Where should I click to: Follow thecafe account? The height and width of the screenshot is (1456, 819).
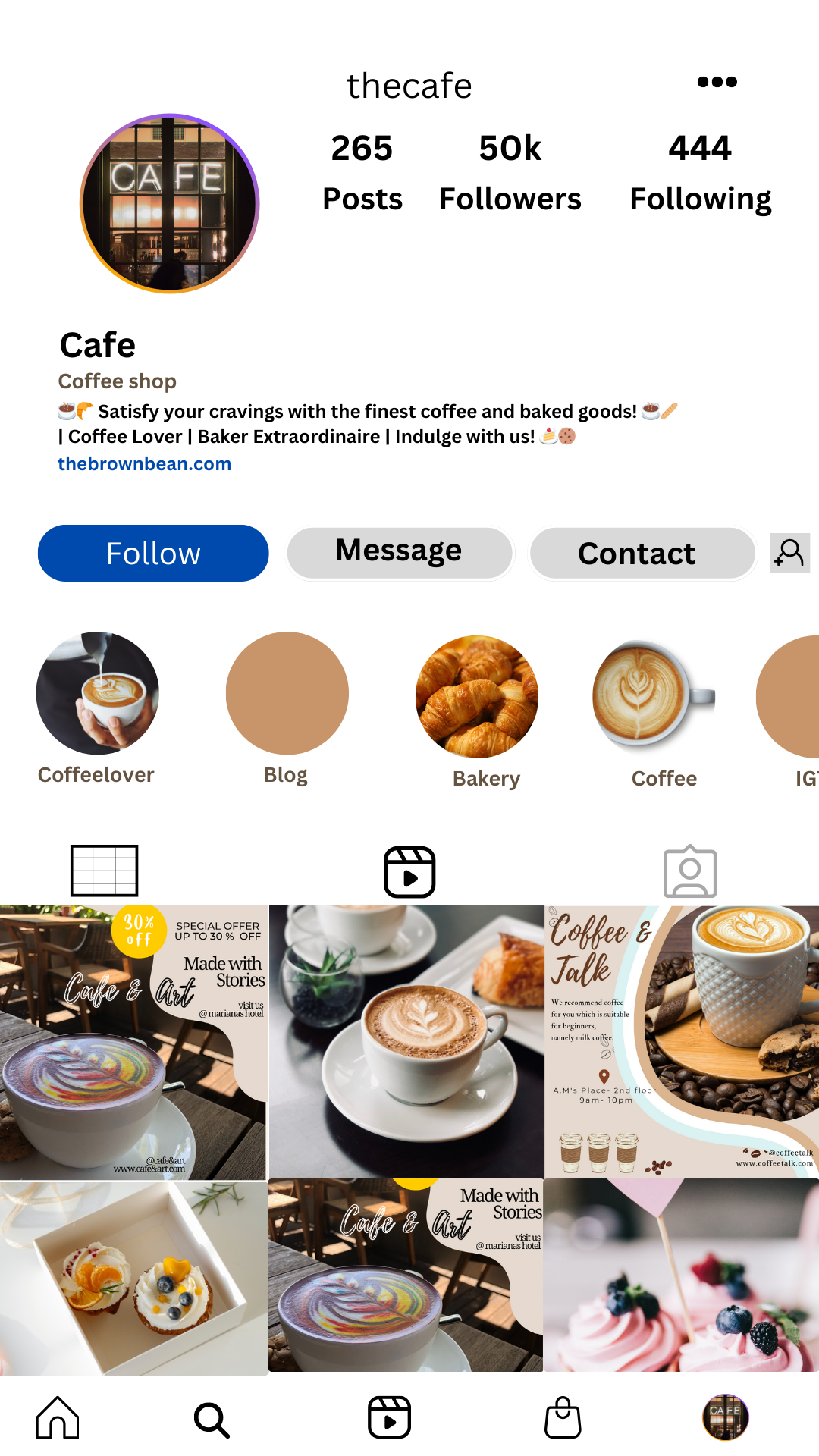pos(153,553)
